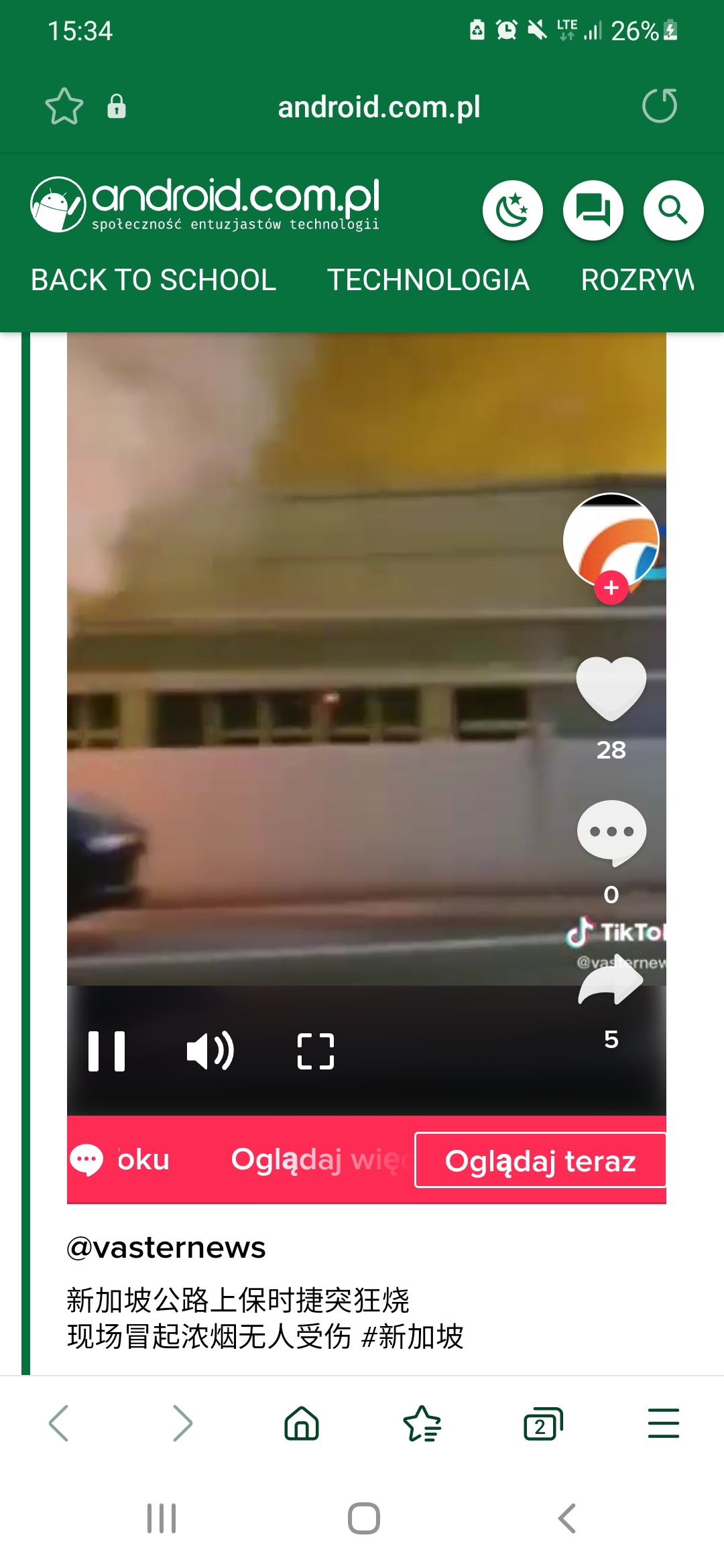Viewport: 724px width, 1568px height.
Task: Go to the Back to School section
Action: click(154, 280)
